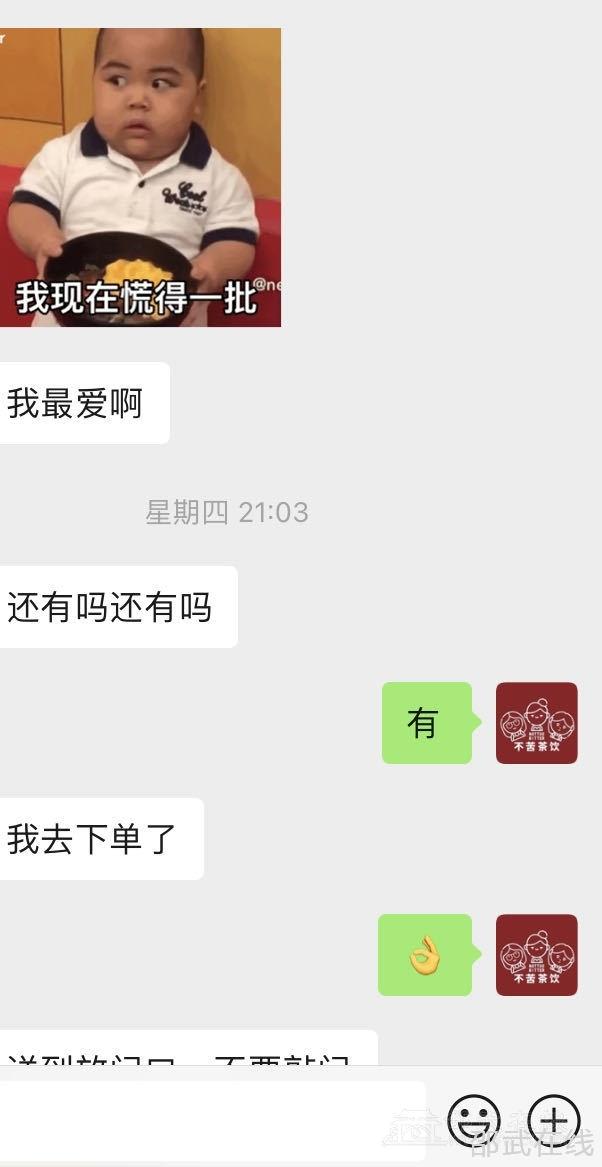
Task: Open the plus attachment menu
Action: (553, 1120)
